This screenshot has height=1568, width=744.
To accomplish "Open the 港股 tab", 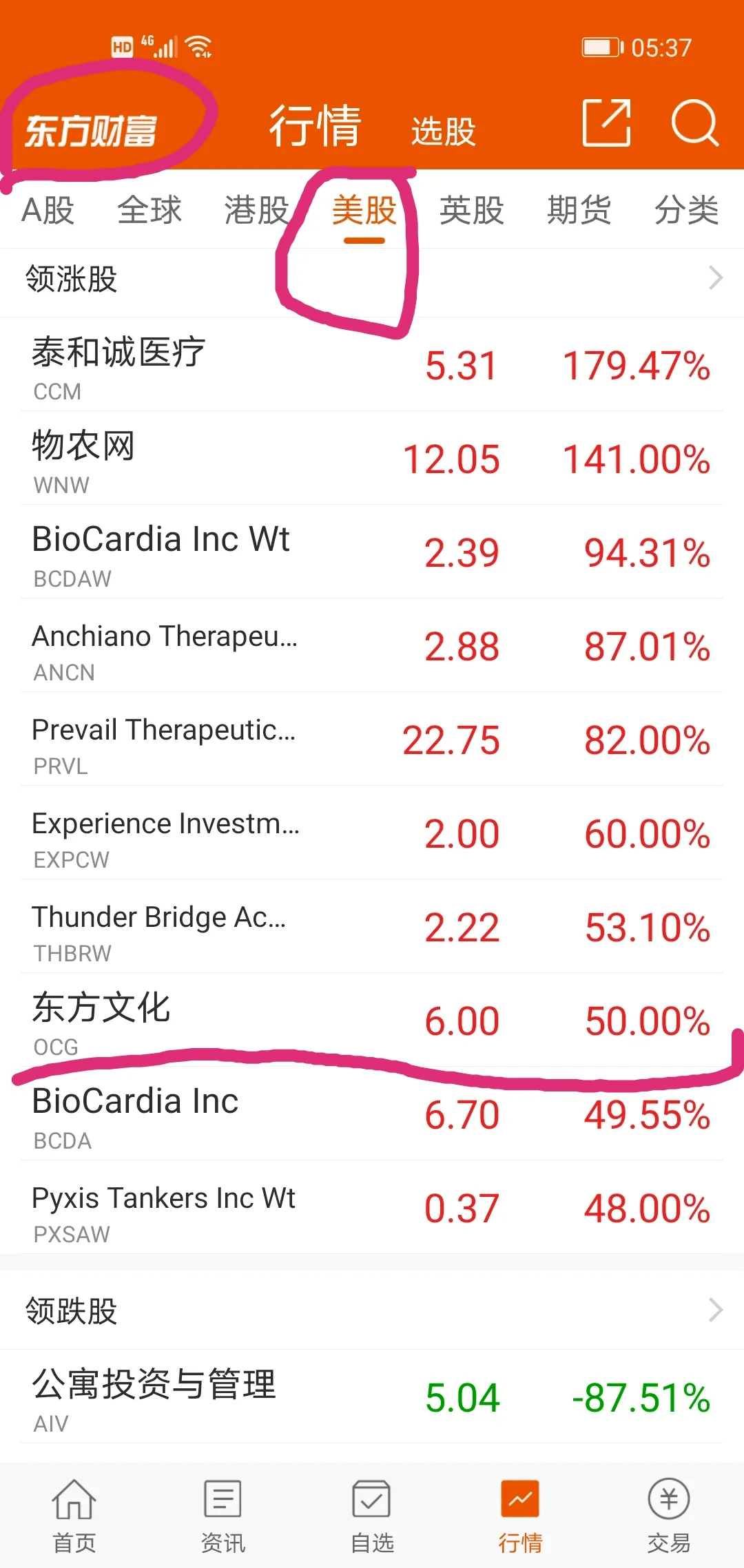I will [257, 210].
